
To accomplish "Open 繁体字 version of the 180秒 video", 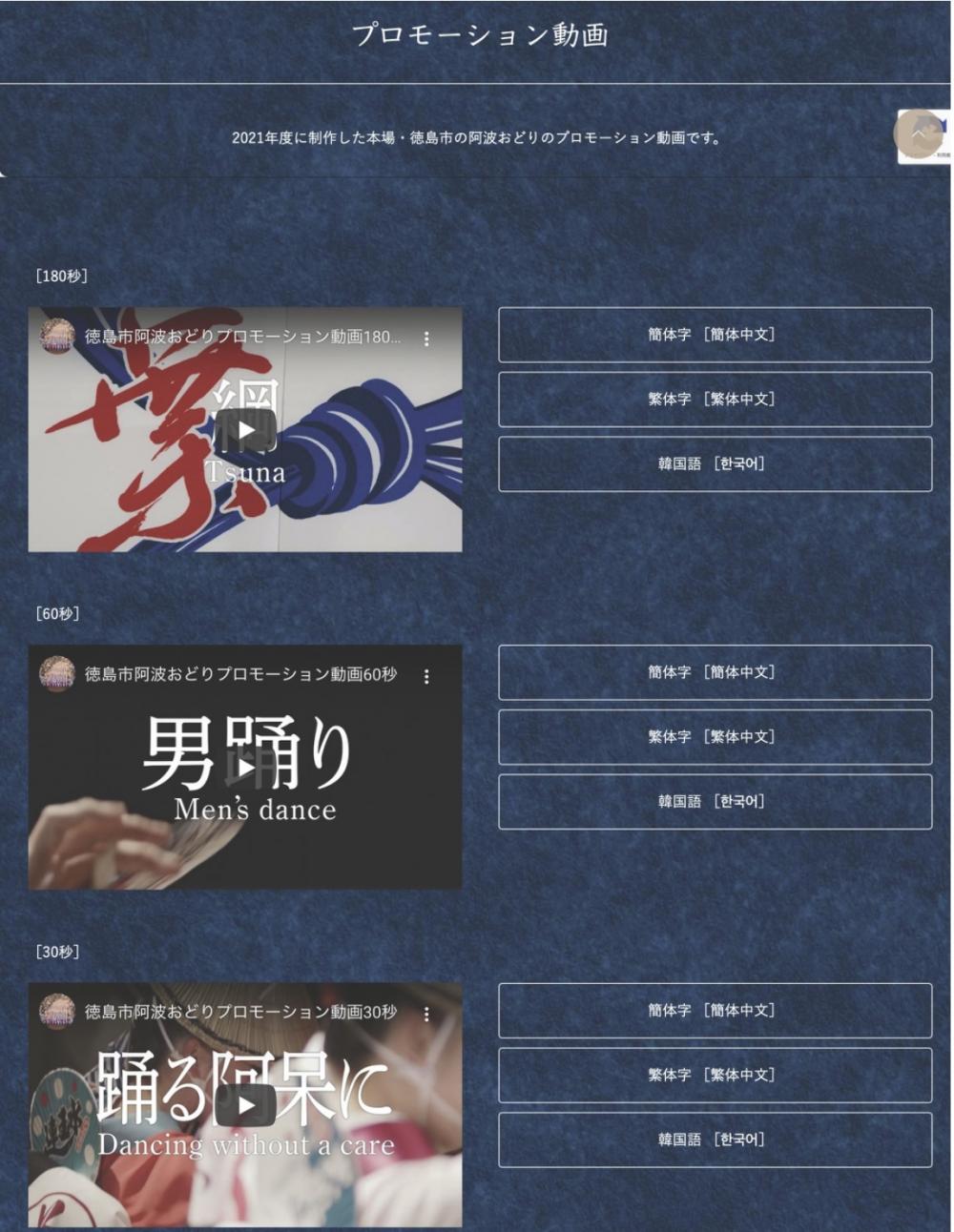I will click(715, 400).
